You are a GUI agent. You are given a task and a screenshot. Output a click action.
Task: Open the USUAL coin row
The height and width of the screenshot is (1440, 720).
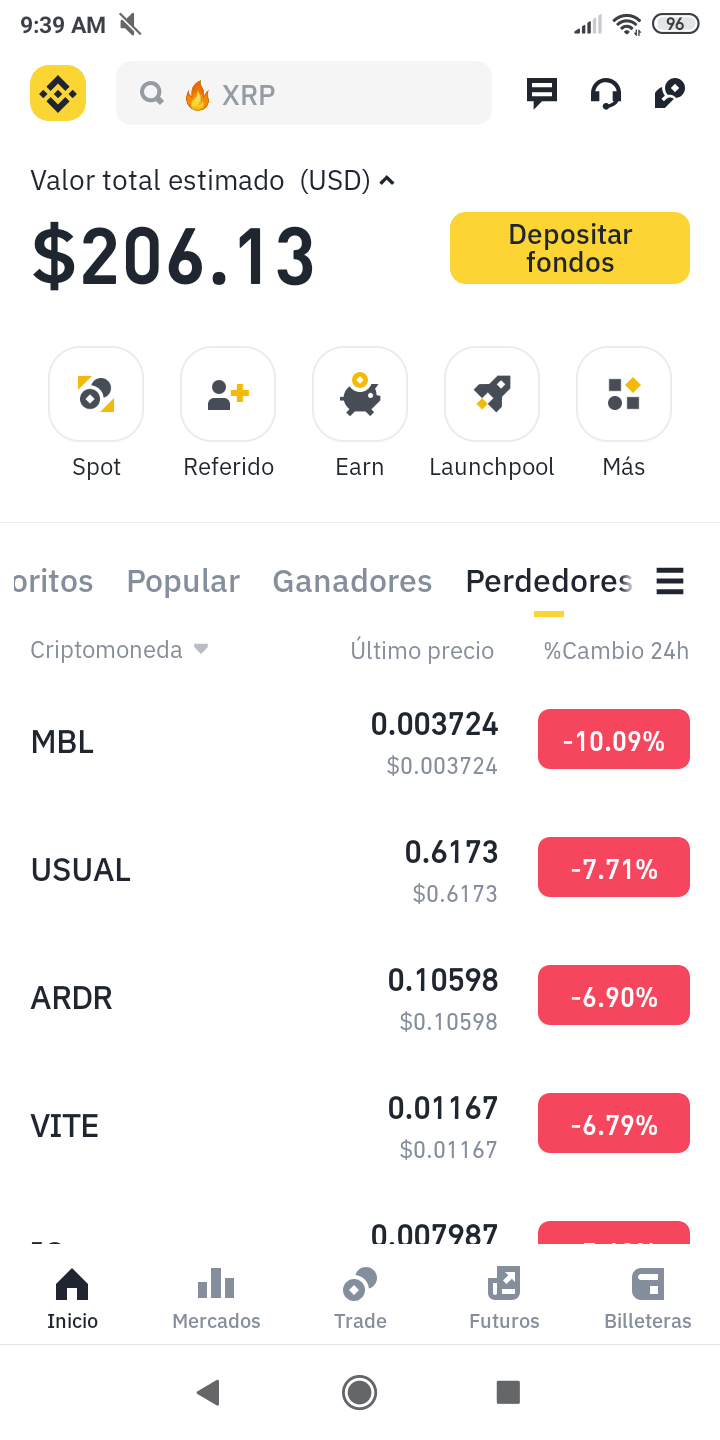pyautogui.click(x=360, y=870)
